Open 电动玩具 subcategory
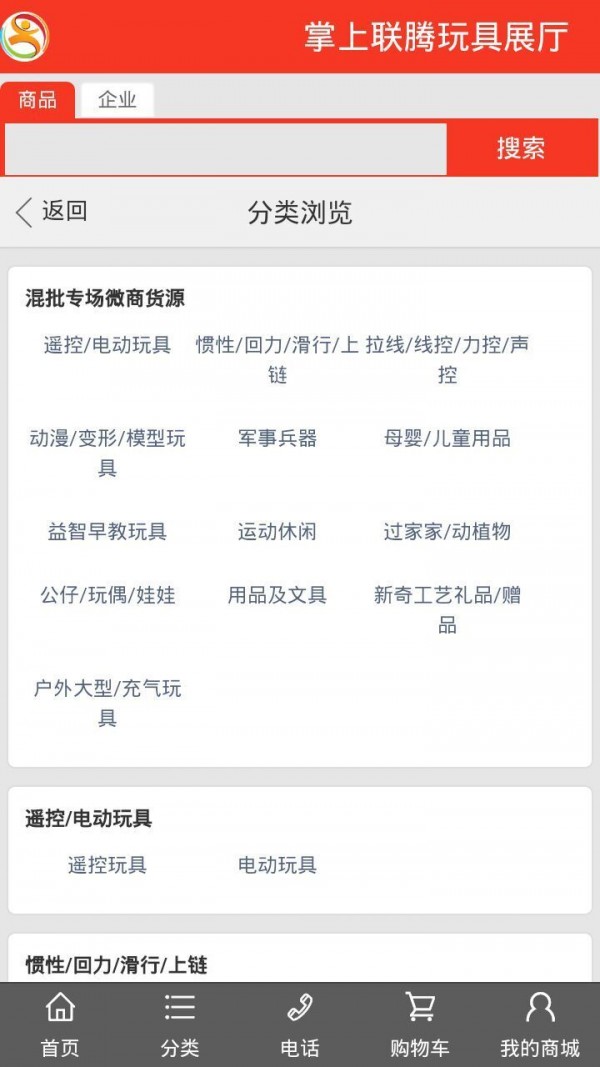Screen dimensions: 600x1067 (277, 865)
